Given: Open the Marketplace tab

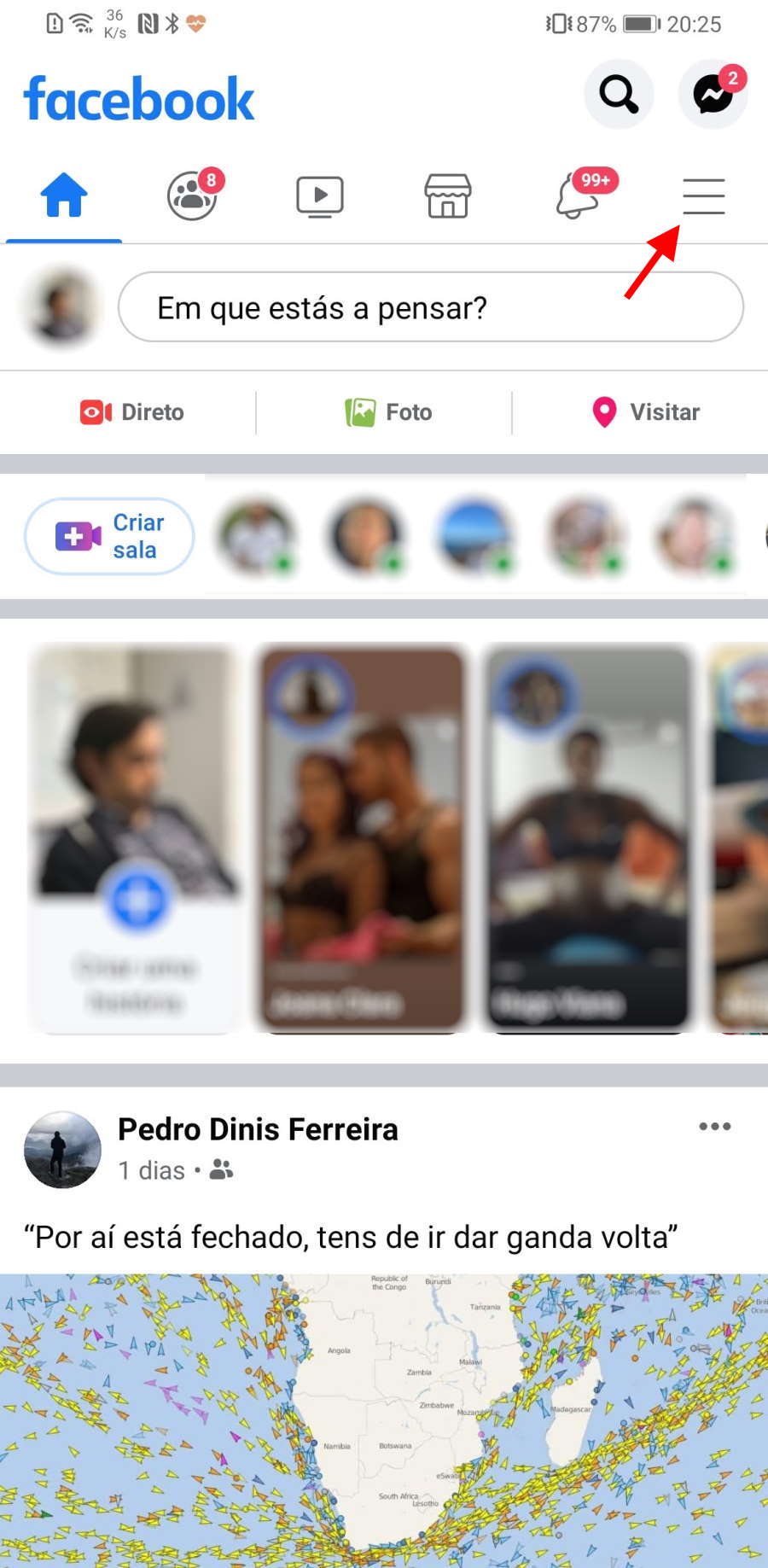Looking at the screenshot, I should [448, 196].
